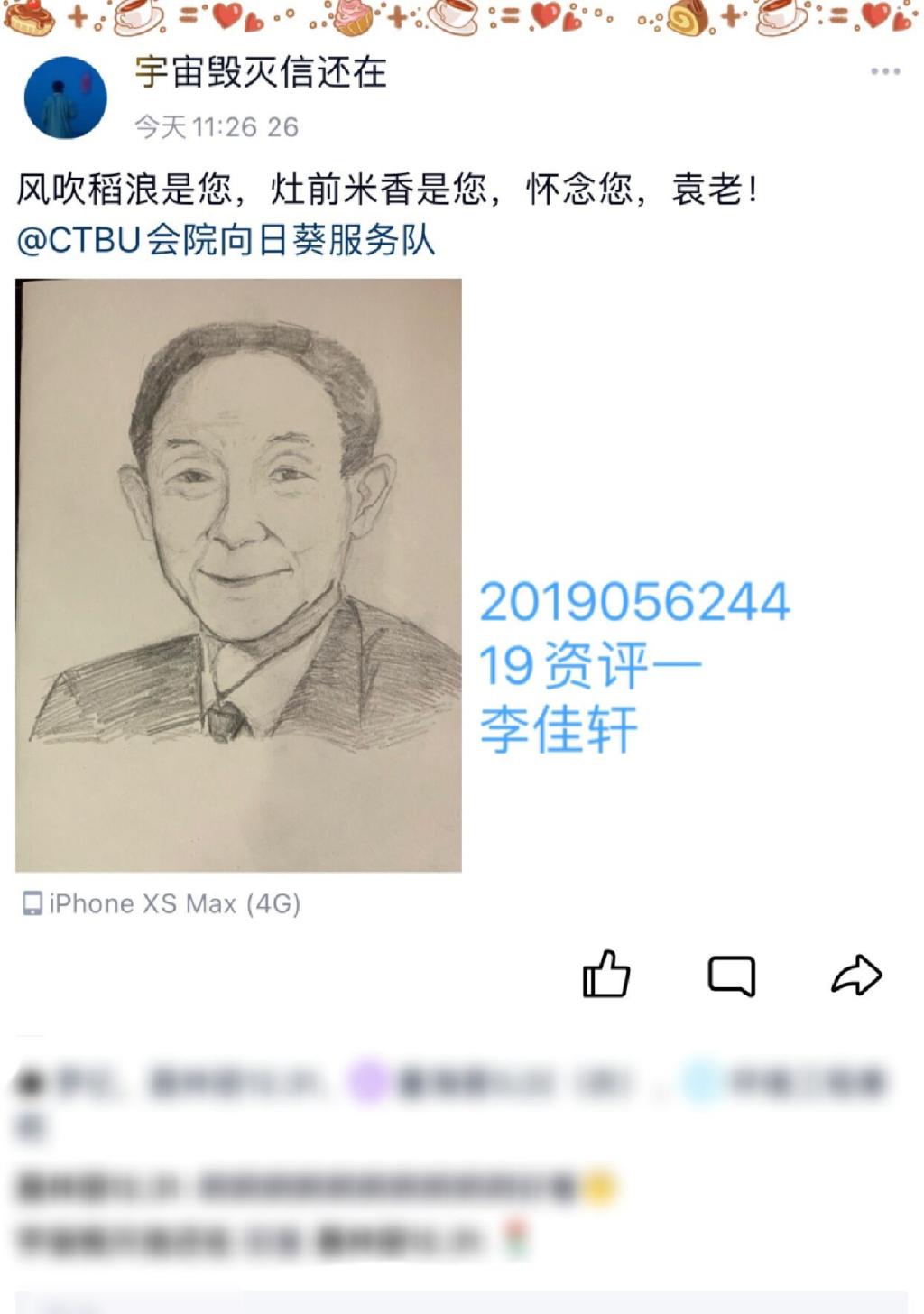This screenshot has height=1314, width=924.
Task: Like this post with thumbs-up icon
Action: 605,975
